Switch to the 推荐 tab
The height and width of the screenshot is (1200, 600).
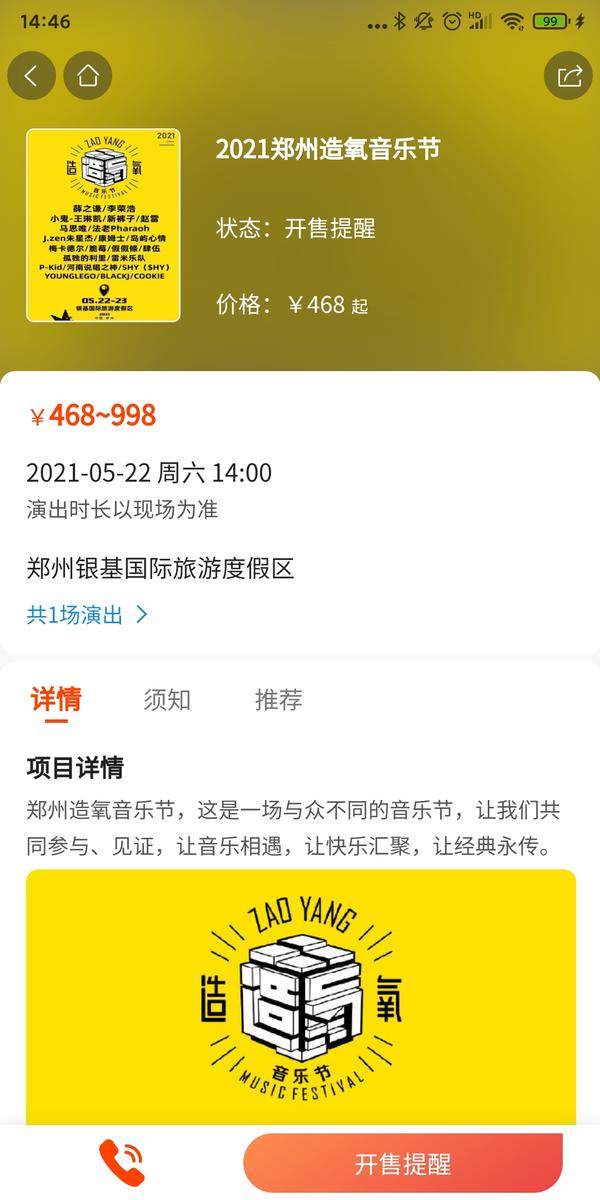tap(279, 699)
